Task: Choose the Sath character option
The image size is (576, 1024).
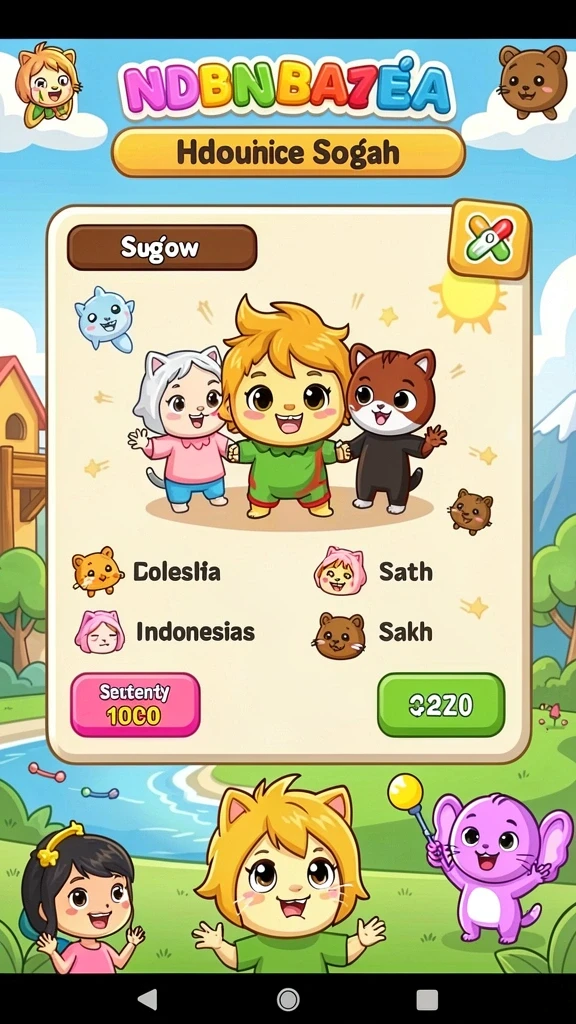Action: (374, 571)
